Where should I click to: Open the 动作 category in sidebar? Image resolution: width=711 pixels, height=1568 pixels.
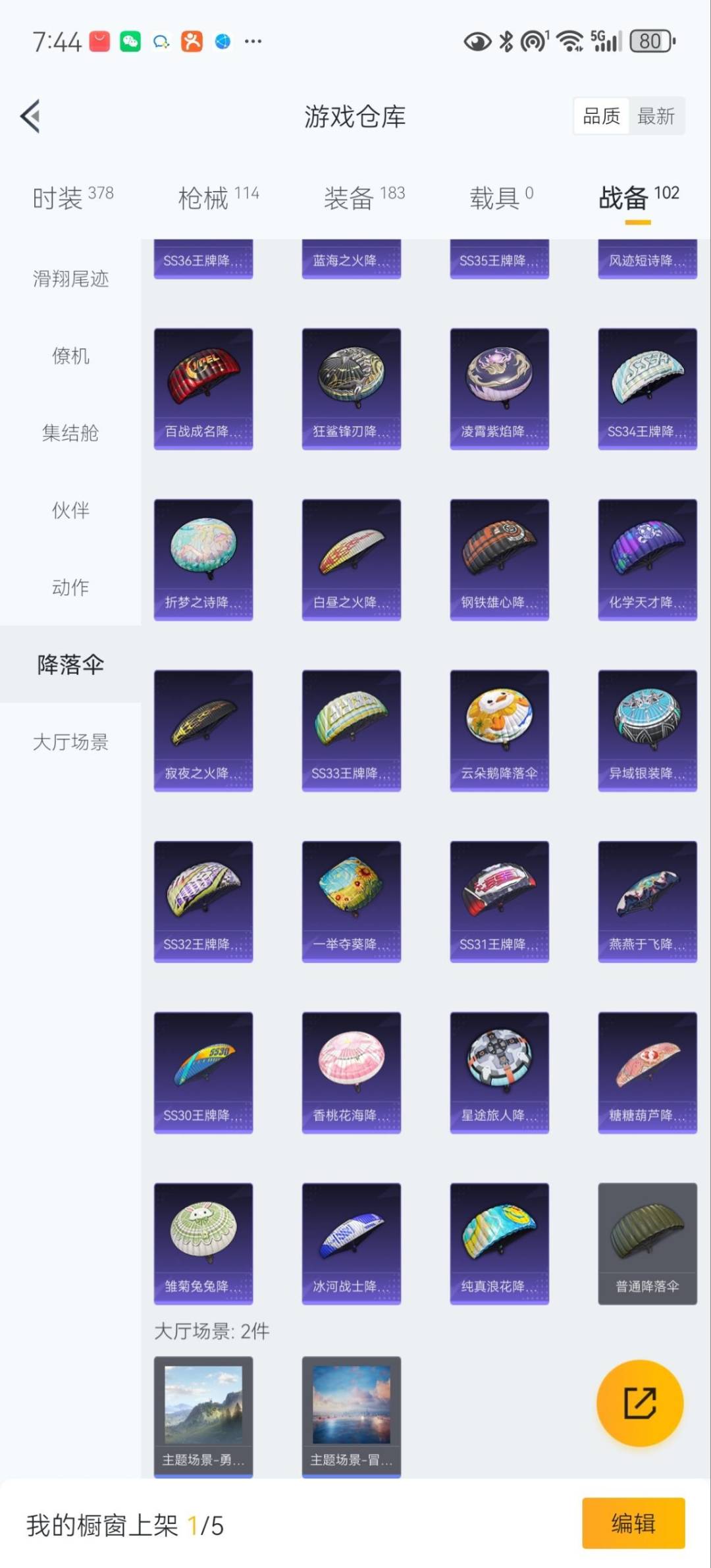[x=70, y=588]
